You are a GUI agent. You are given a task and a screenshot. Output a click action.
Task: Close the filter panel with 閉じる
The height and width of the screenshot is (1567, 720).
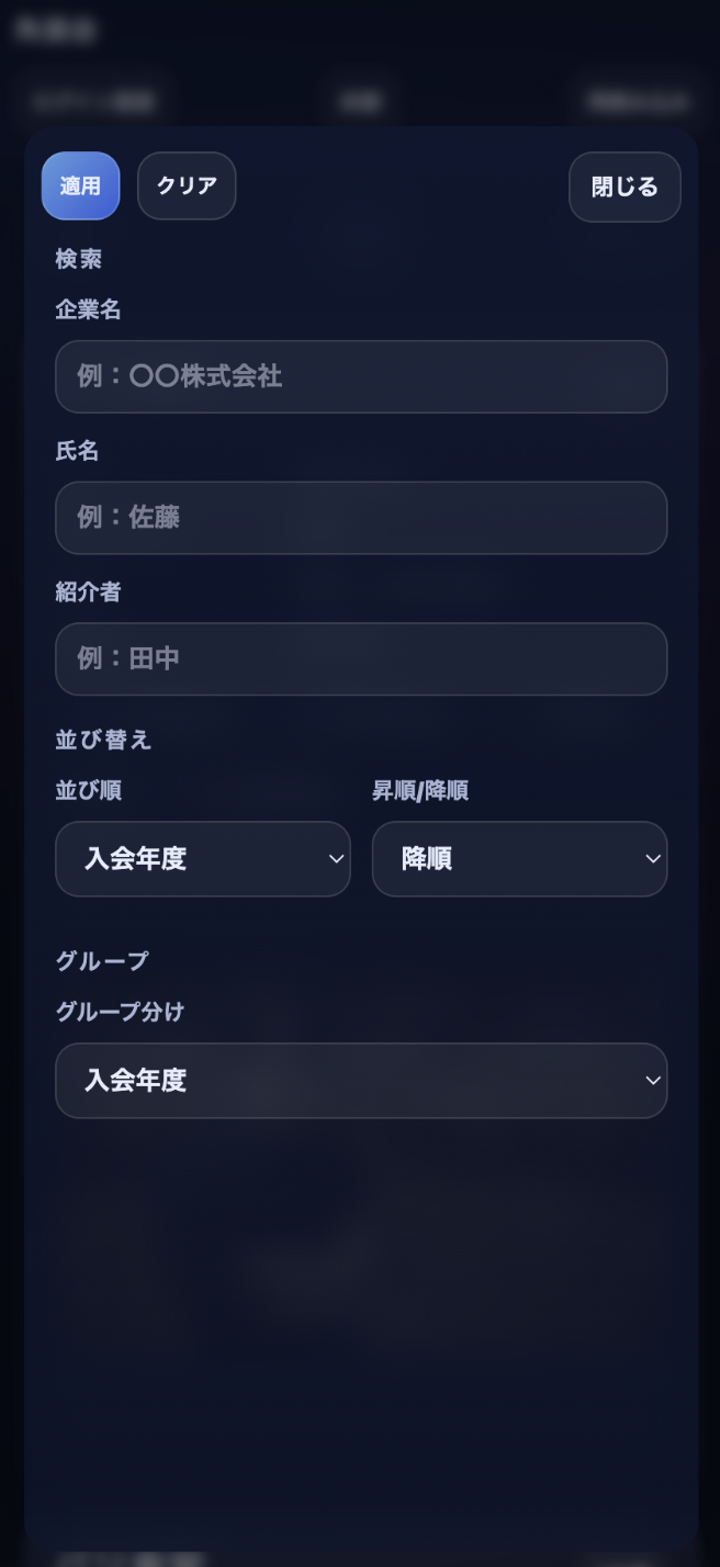[x=624, y=187]
